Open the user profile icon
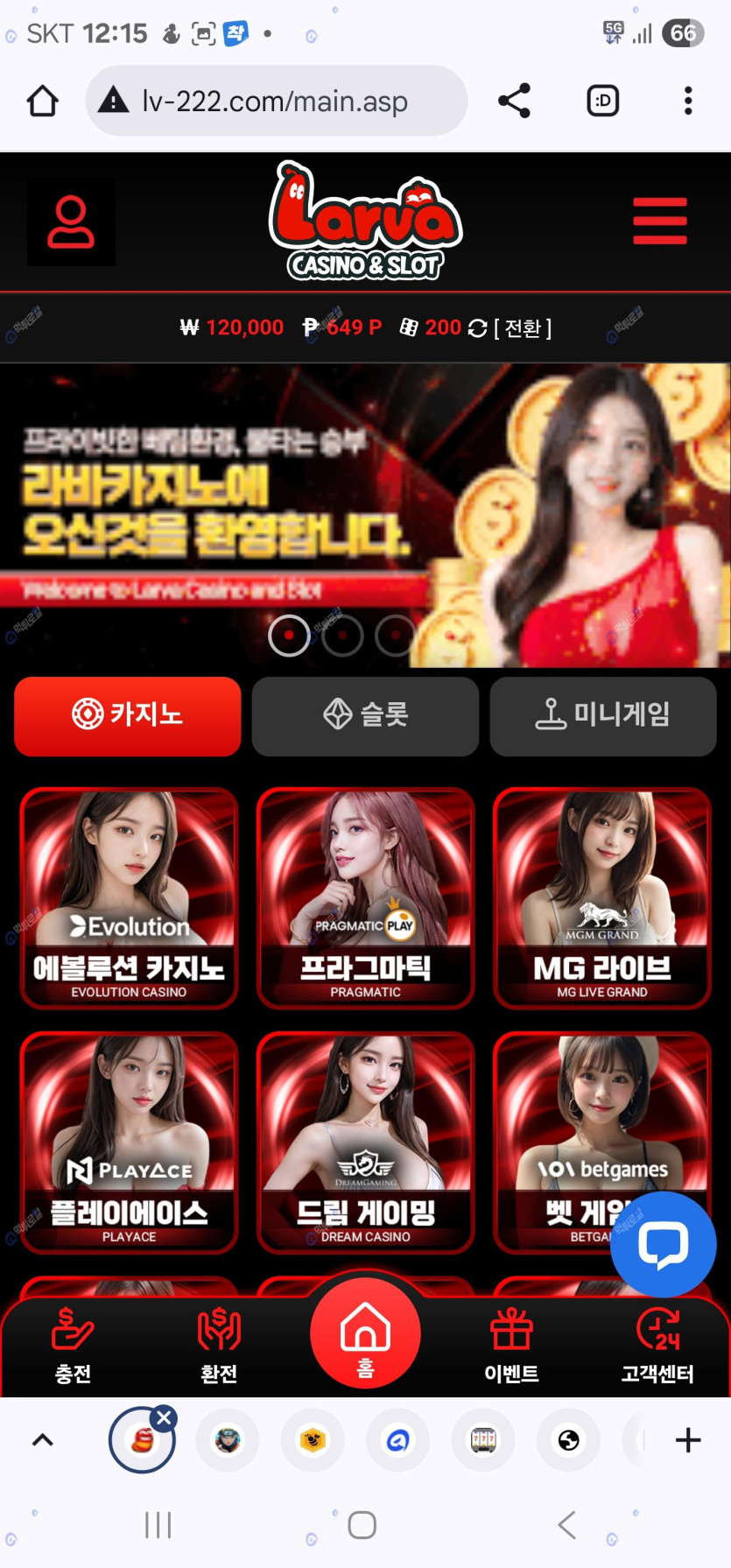Viewport: 731px width, 1568px height. (x=71, y=222)
